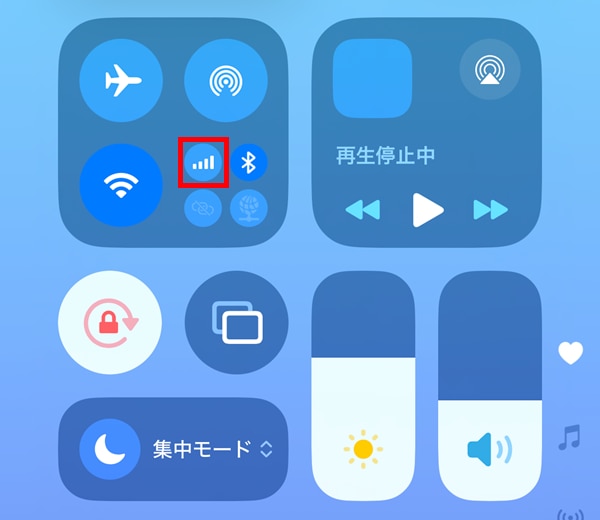Toggle the Focus mode (集中モード)
This screenshot has height=520, width=600.
(x=172, y=449)
